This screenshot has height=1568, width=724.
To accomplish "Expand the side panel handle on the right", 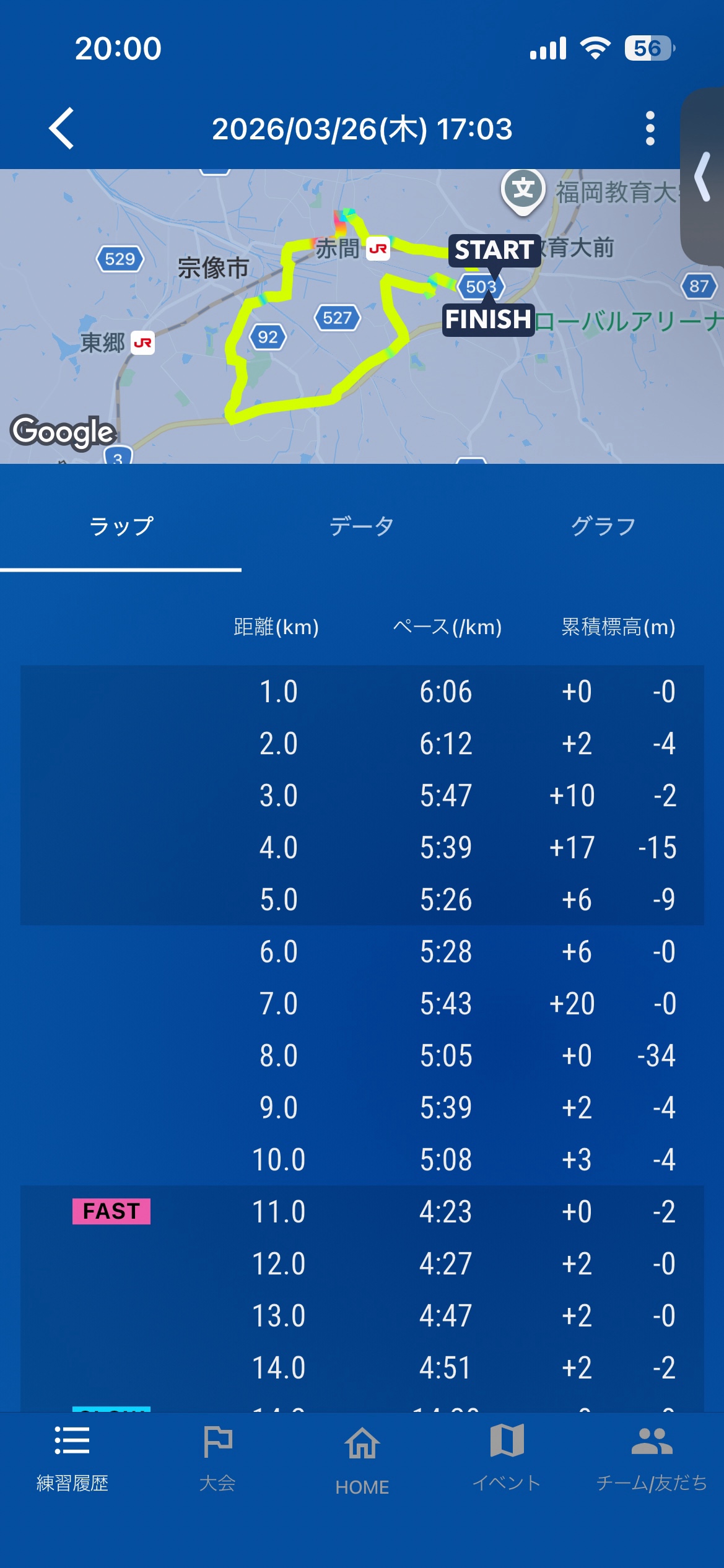I will pyautogui.click(x=703, y=176).
